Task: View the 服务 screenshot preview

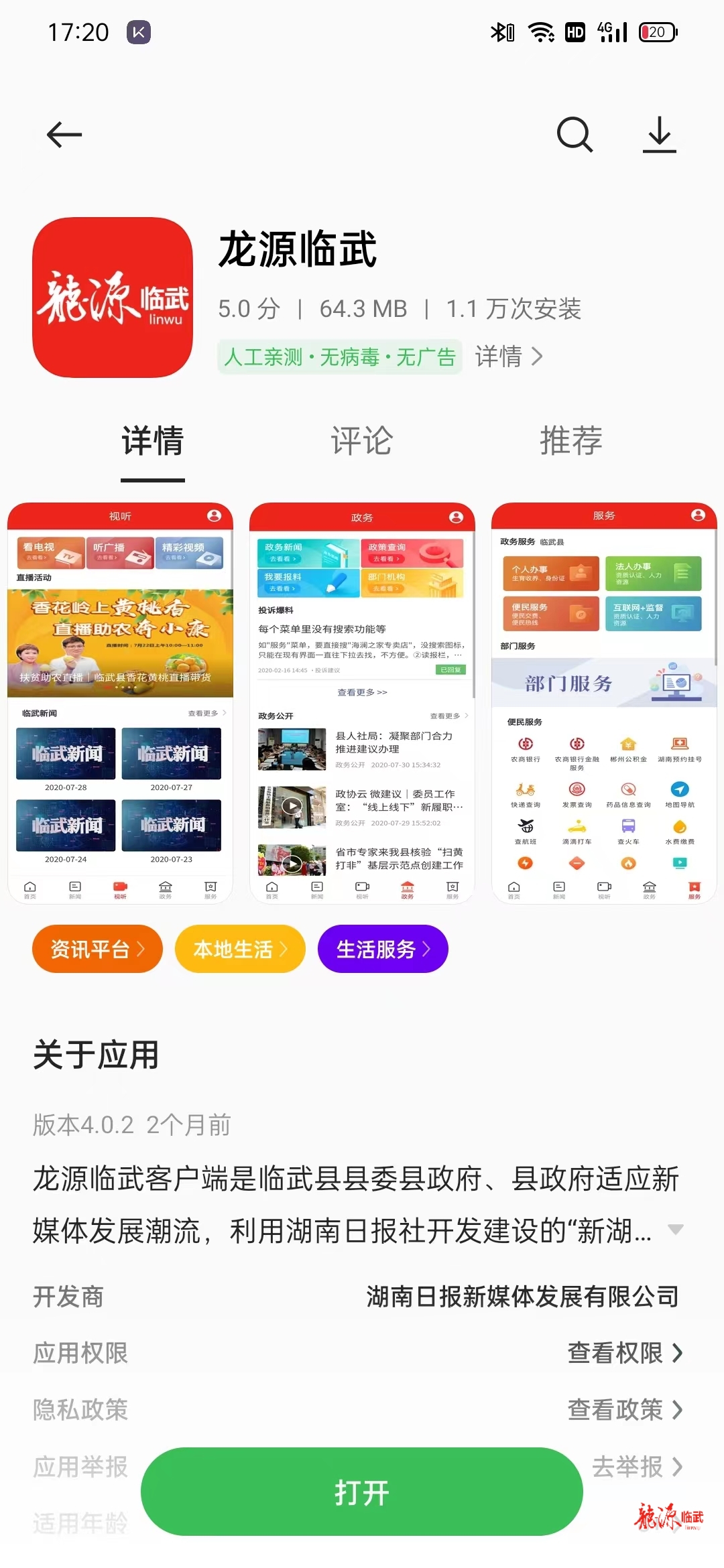Action: coord(603,702)
